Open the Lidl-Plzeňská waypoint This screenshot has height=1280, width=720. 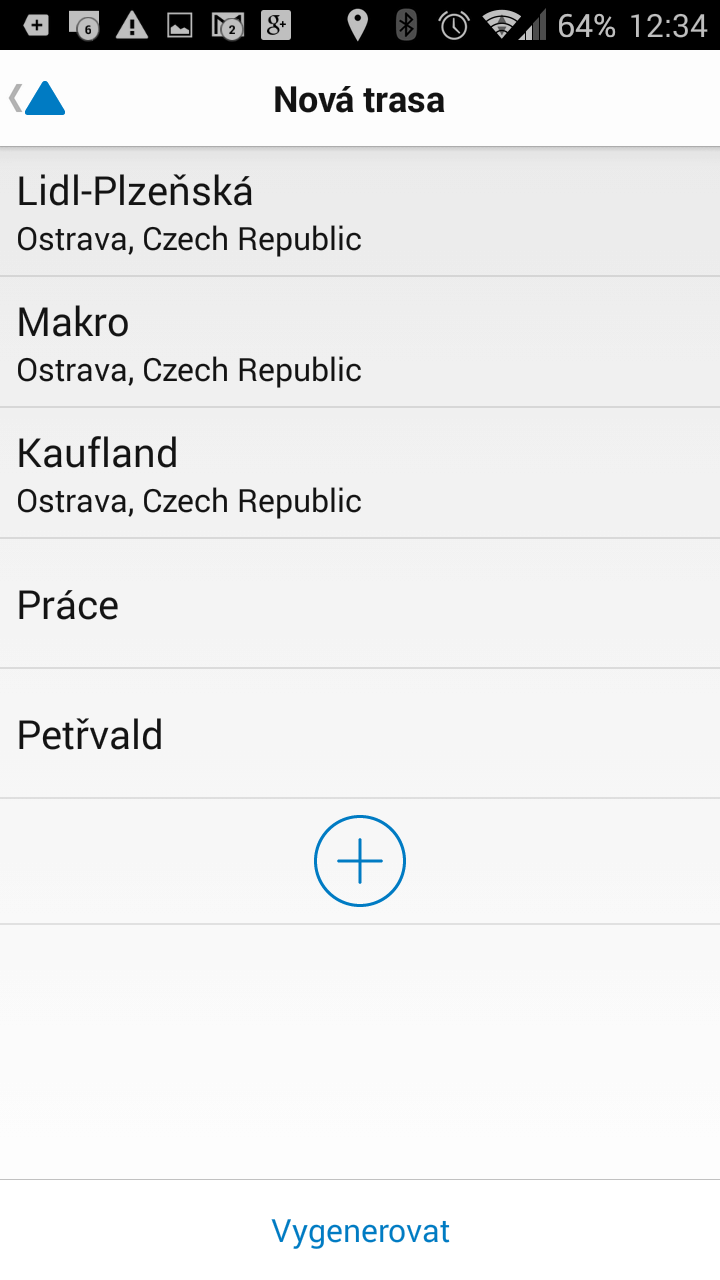tap(360, 211)
